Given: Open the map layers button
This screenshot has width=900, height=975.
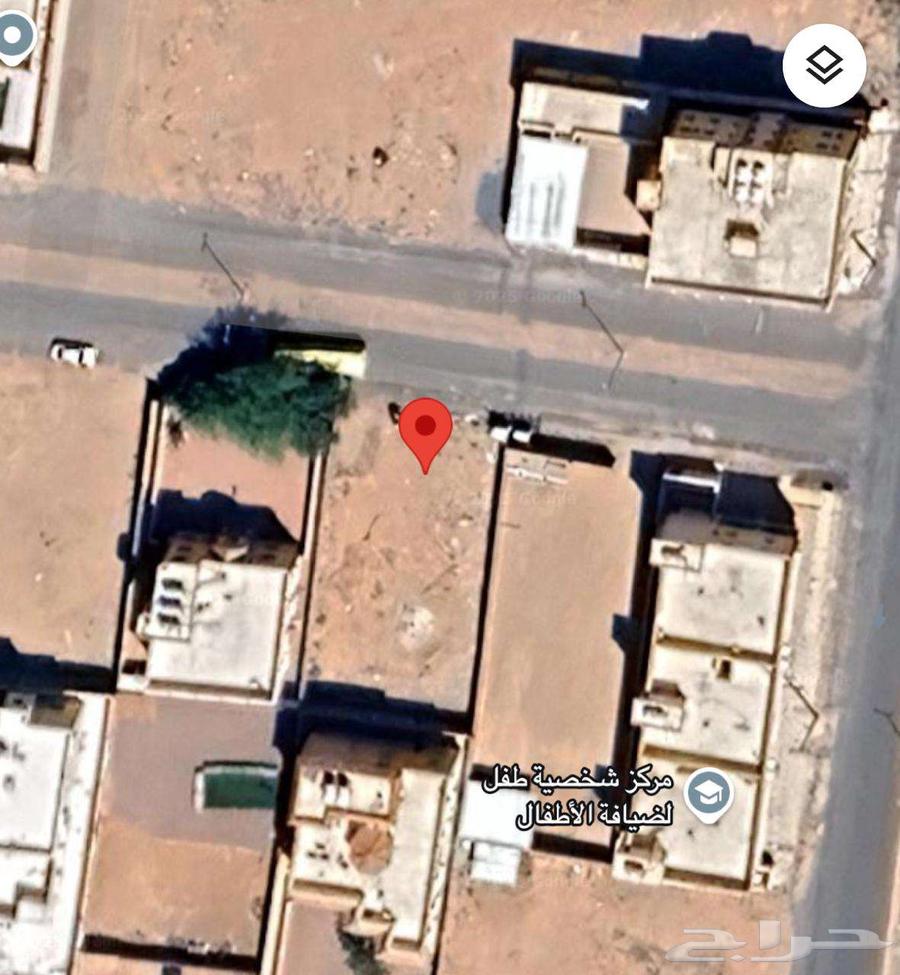Looking at the screenshot, I should point(824,66).
